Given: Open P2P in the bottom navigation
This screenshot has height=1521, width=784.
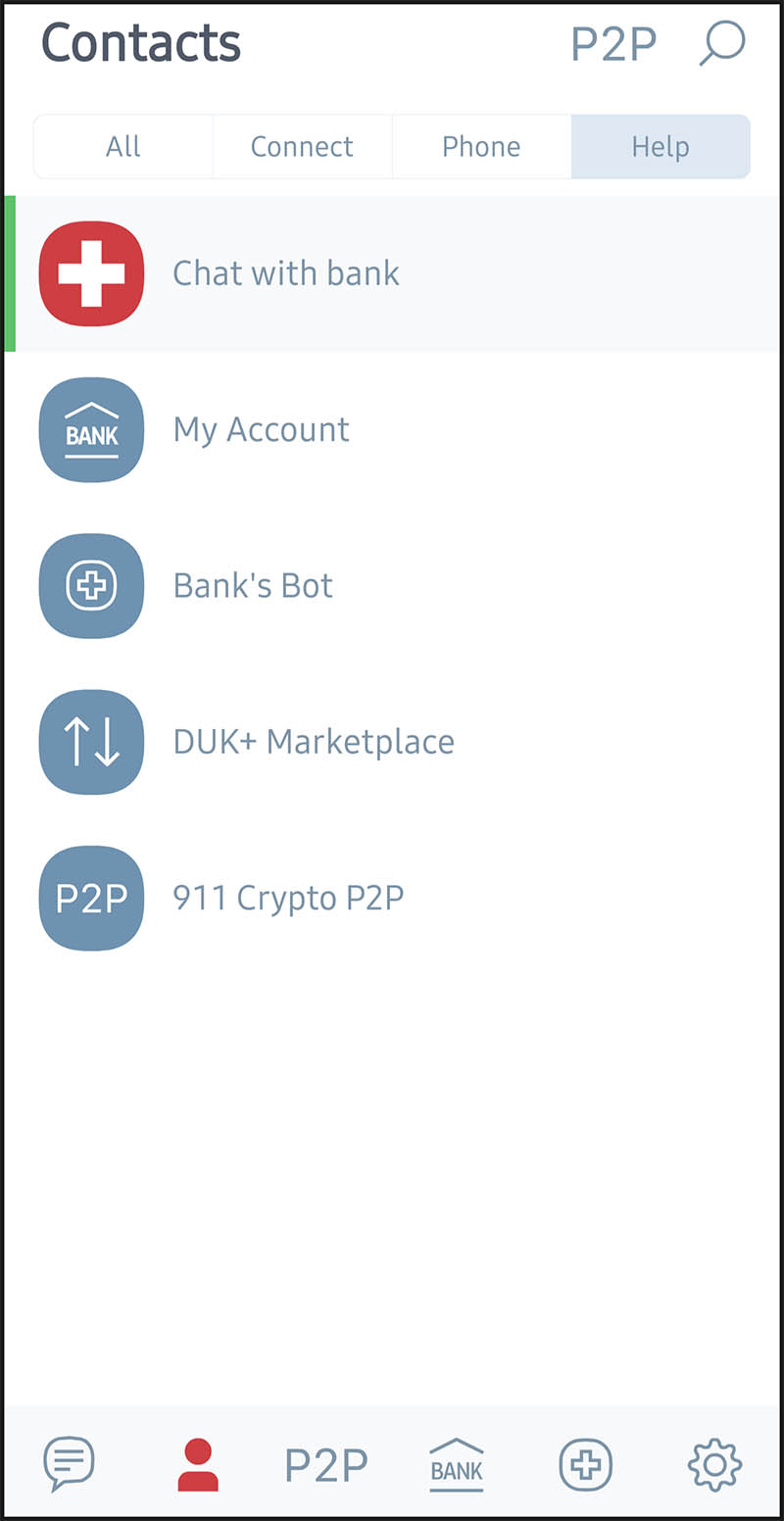Looking at the screenshot, I should [x=326, y=1465].
